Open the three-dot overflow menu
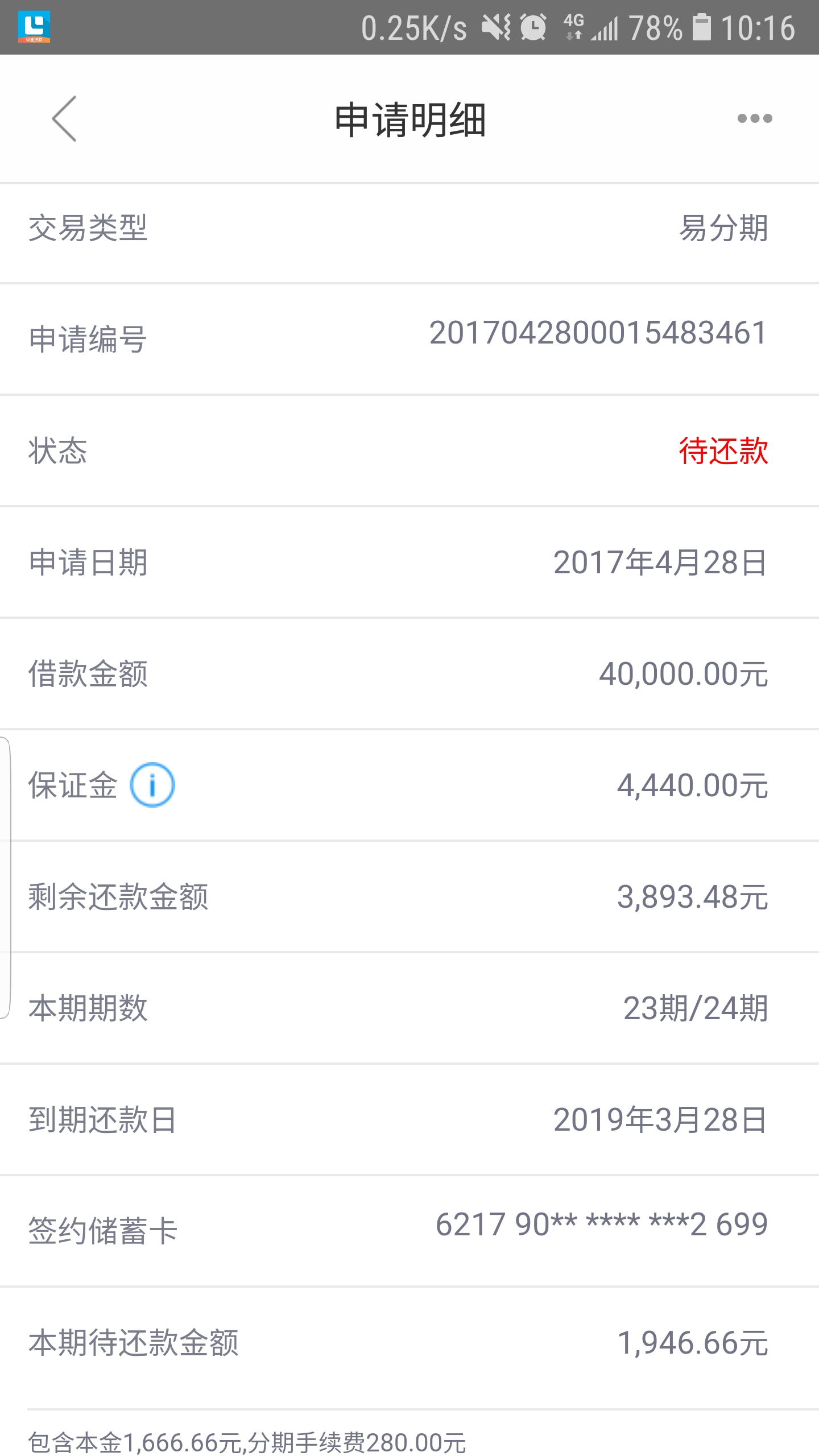 (x=754, y=118)
